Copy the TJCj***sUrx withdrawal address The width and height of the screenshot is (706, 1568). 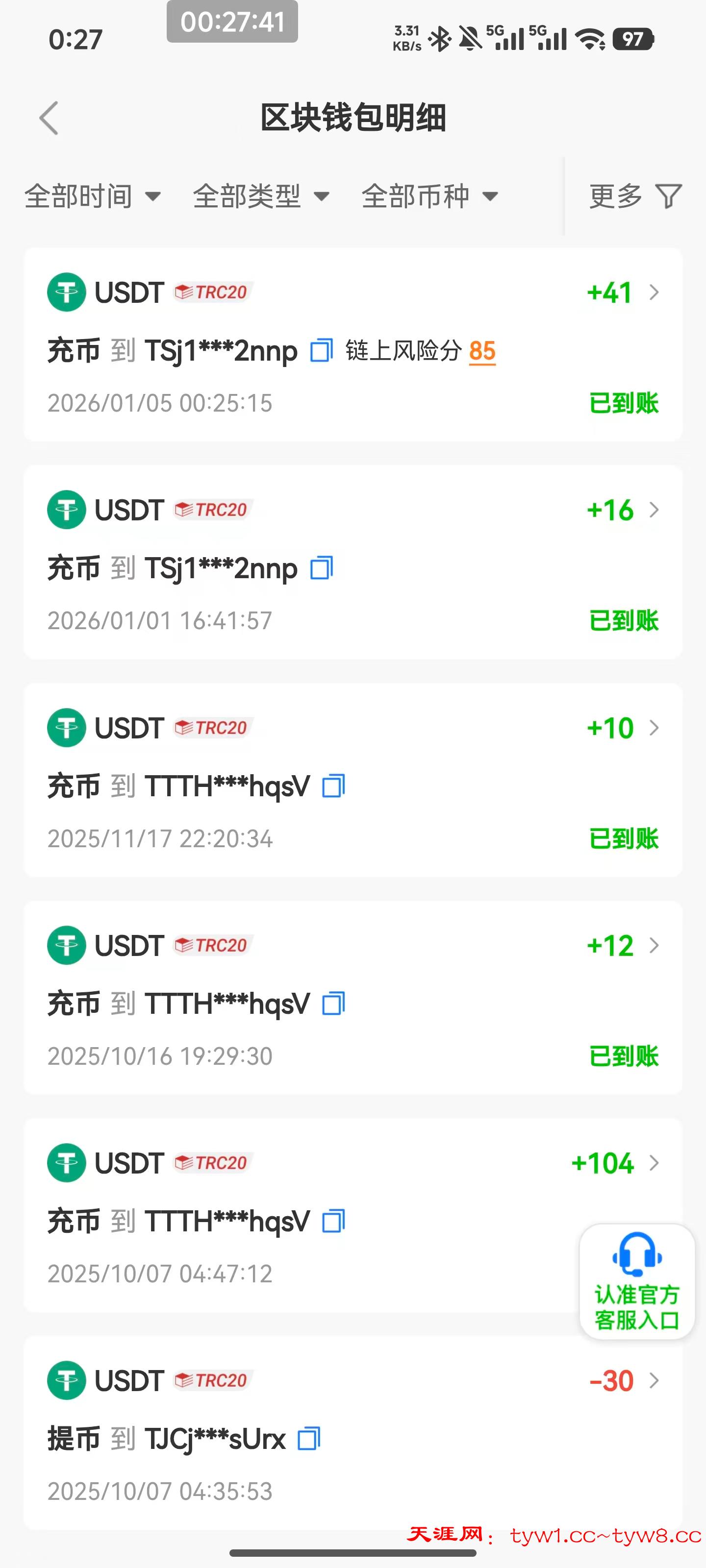pyautogui.click(x=309, y=1439)
